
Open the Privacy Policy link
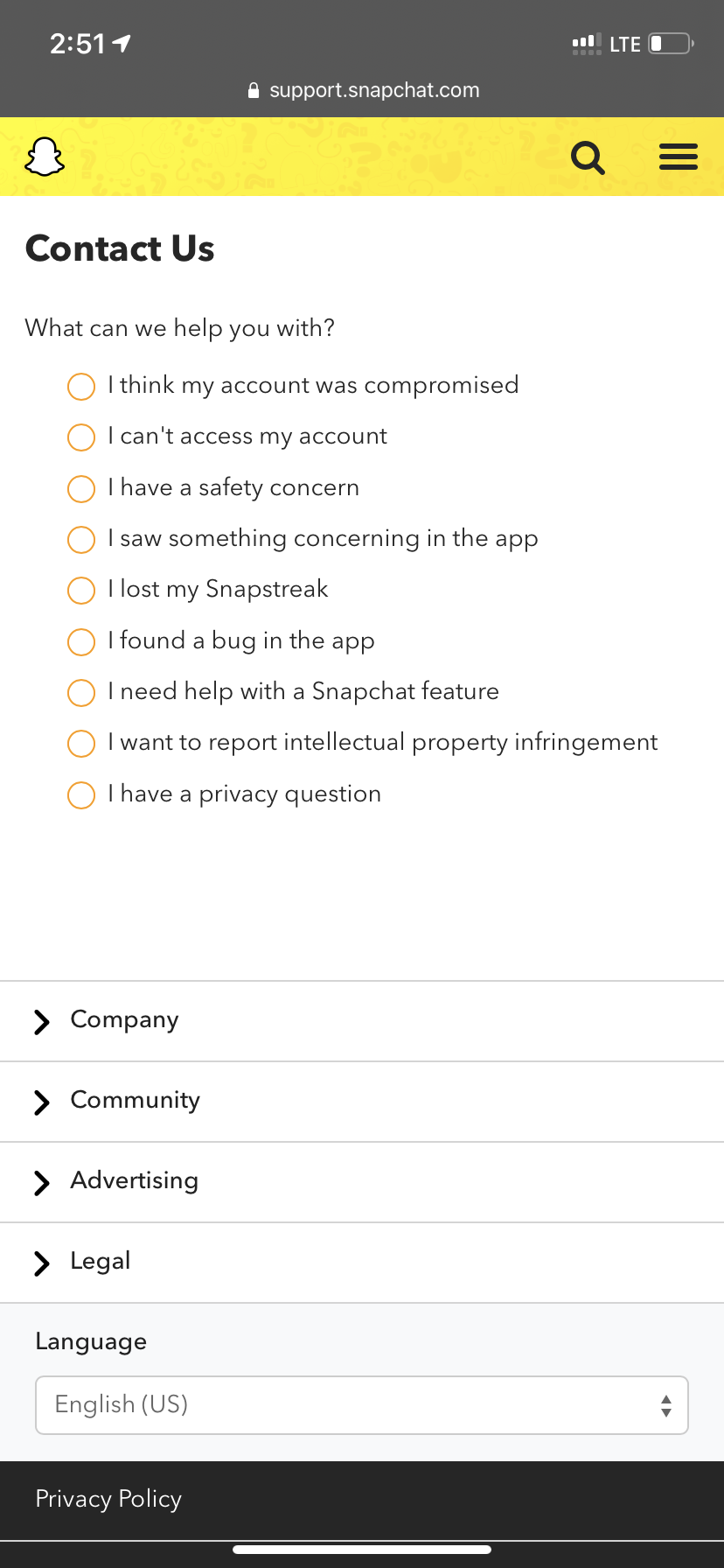point(108,1499)
